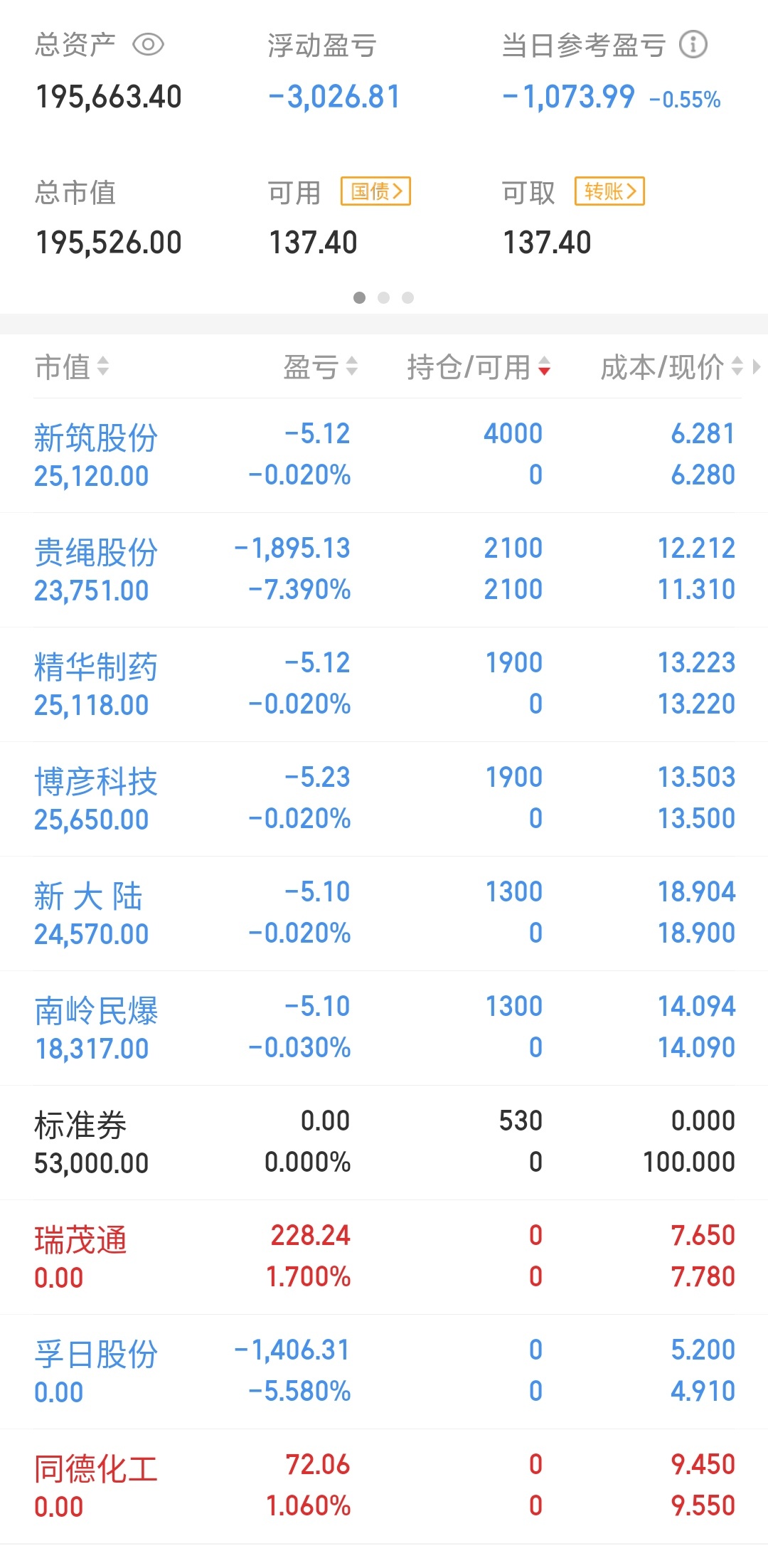The height and width of the screenshot is (1568, 768).
Task: View the 同德化工 row
Action: [384, 1486]
